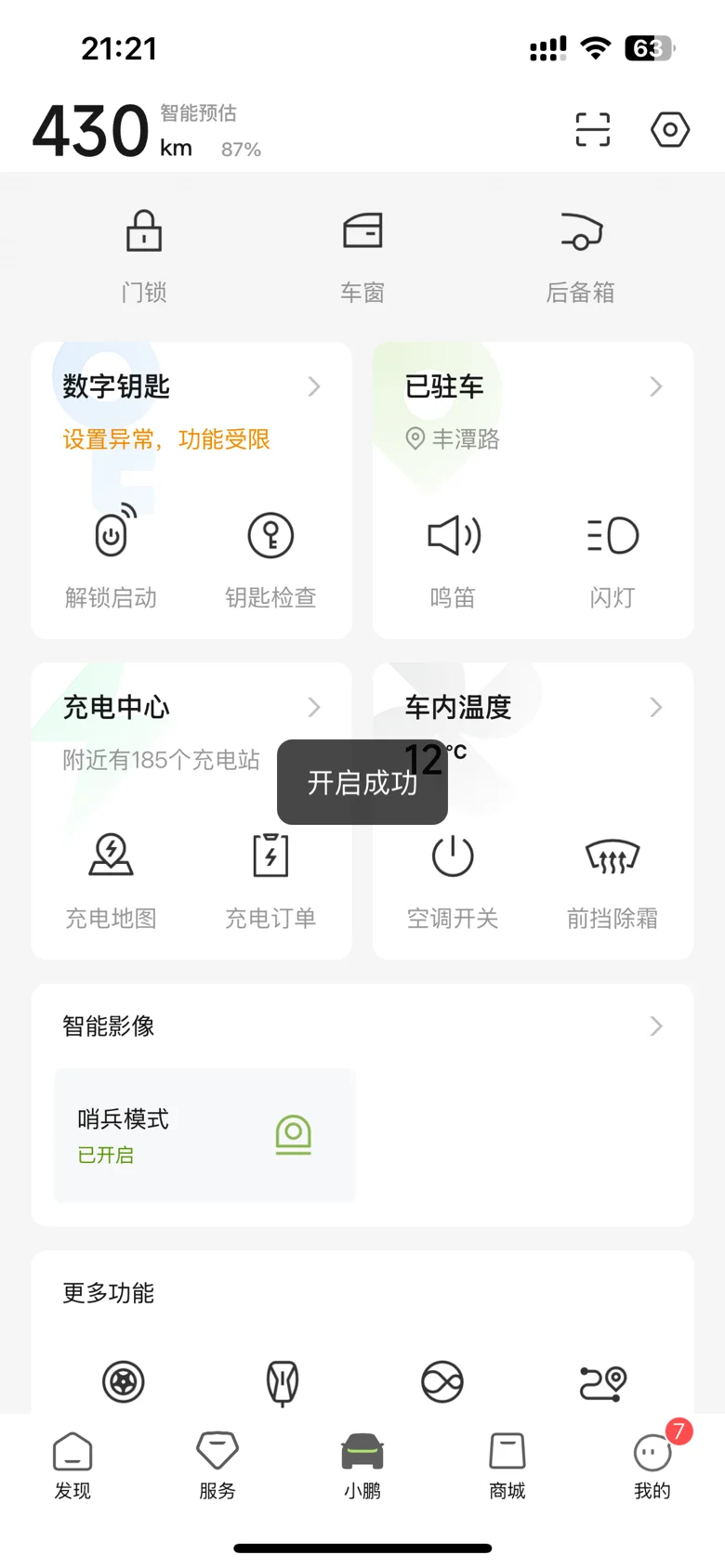Switch to the 发现 tab
Viewport: 725px width, 1568px height.
click(x=72, y=1465)
